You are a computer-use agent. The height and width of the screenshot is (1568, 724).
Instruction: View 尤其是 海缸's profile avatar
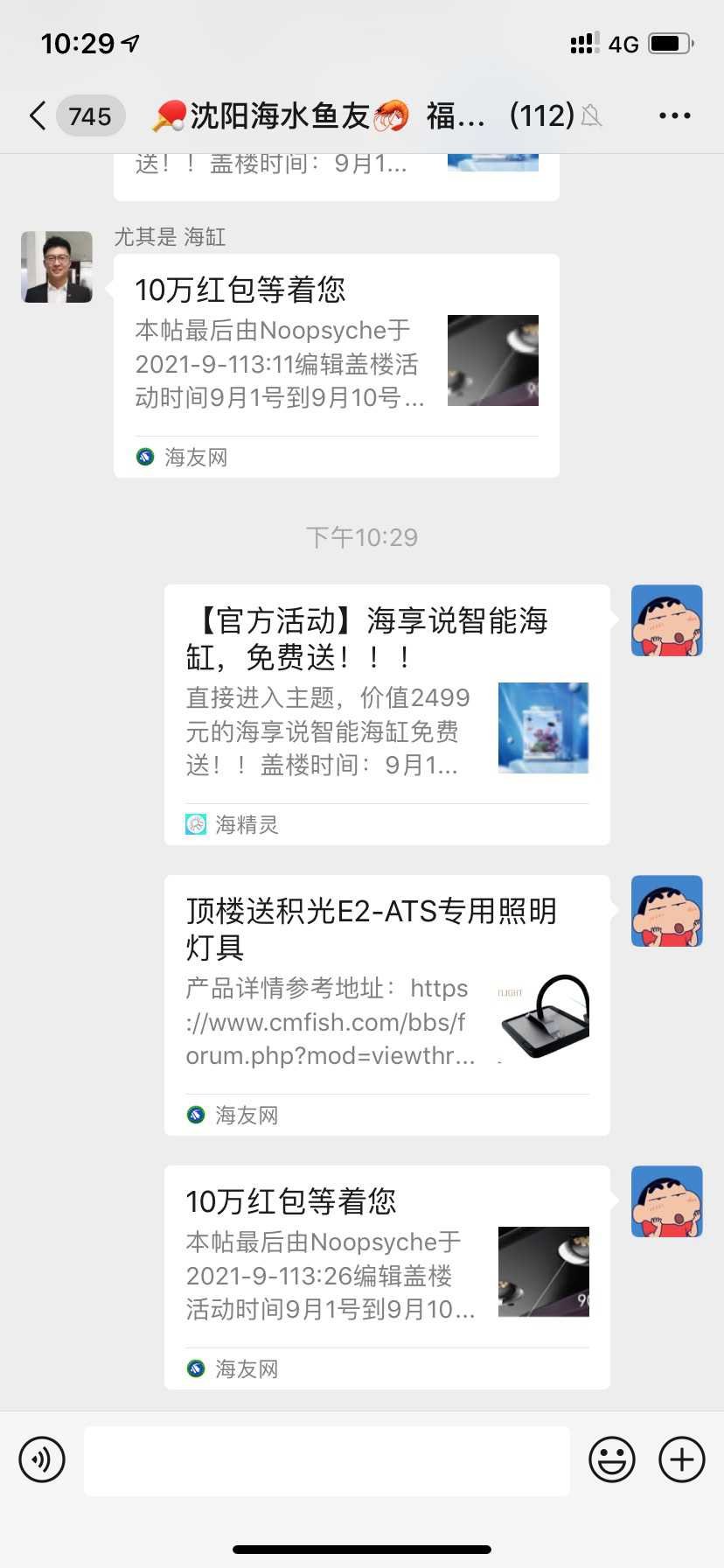(x=57, y=267)
